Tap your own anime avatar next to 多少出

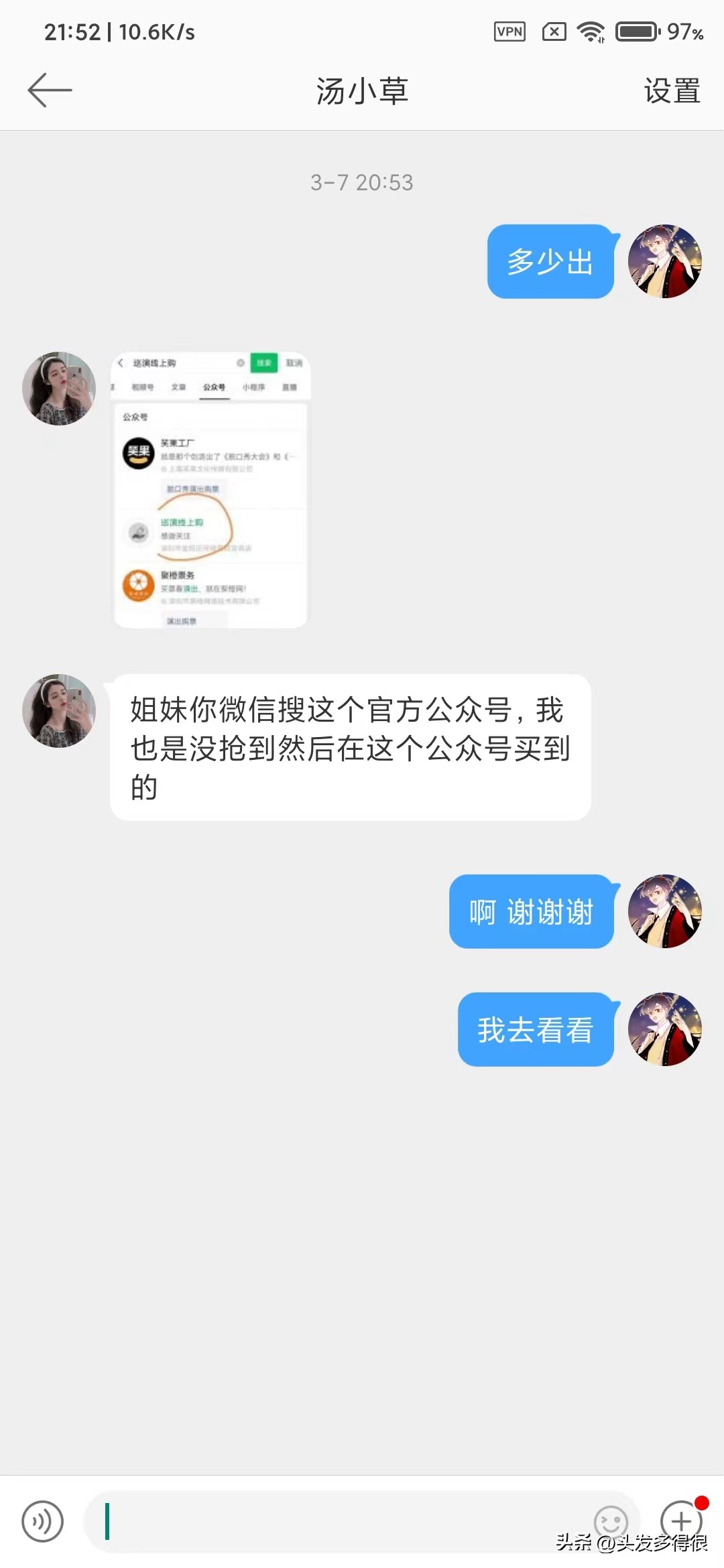[665, 262]
